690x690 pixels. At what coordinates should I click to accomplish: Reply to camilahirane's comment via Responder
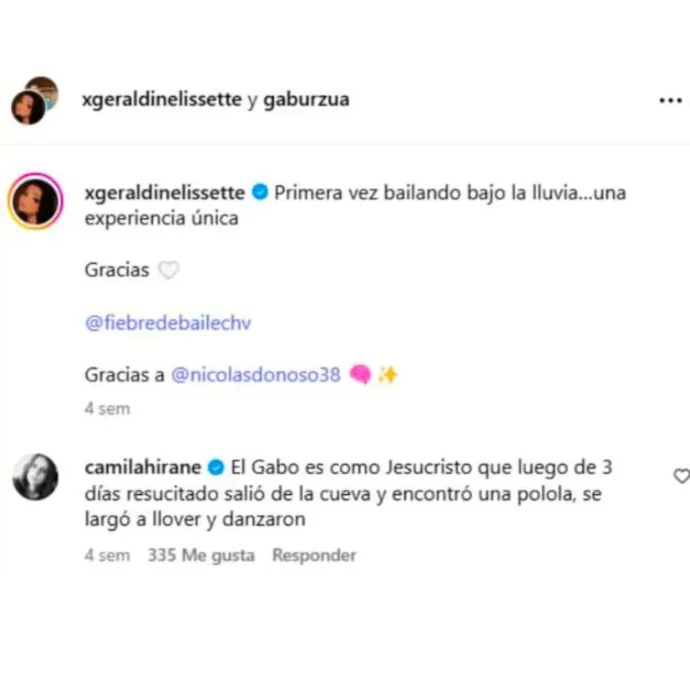[x=314, y=555]
